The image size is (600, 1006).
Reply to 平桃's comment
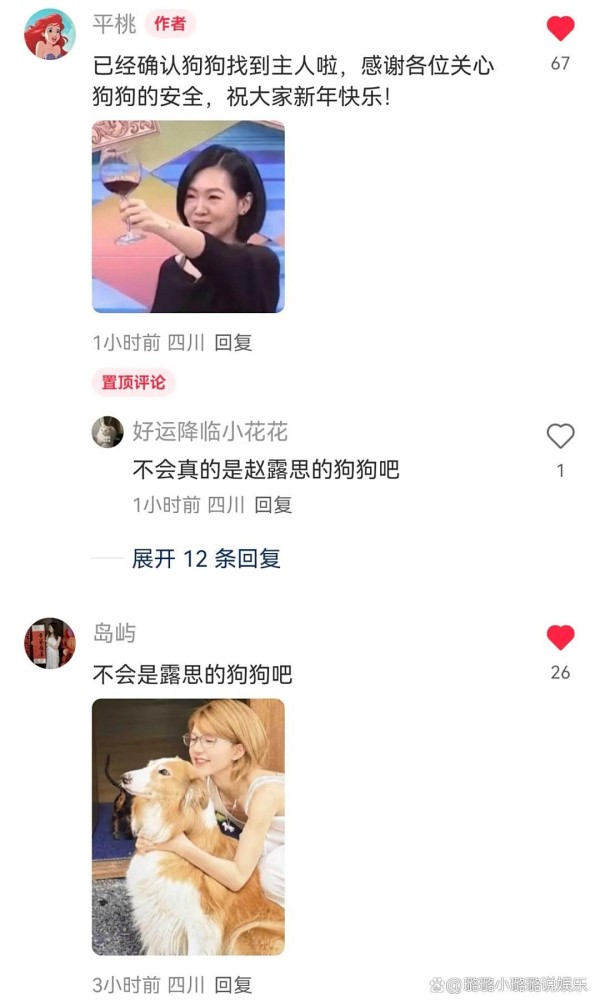coord(234,342)
